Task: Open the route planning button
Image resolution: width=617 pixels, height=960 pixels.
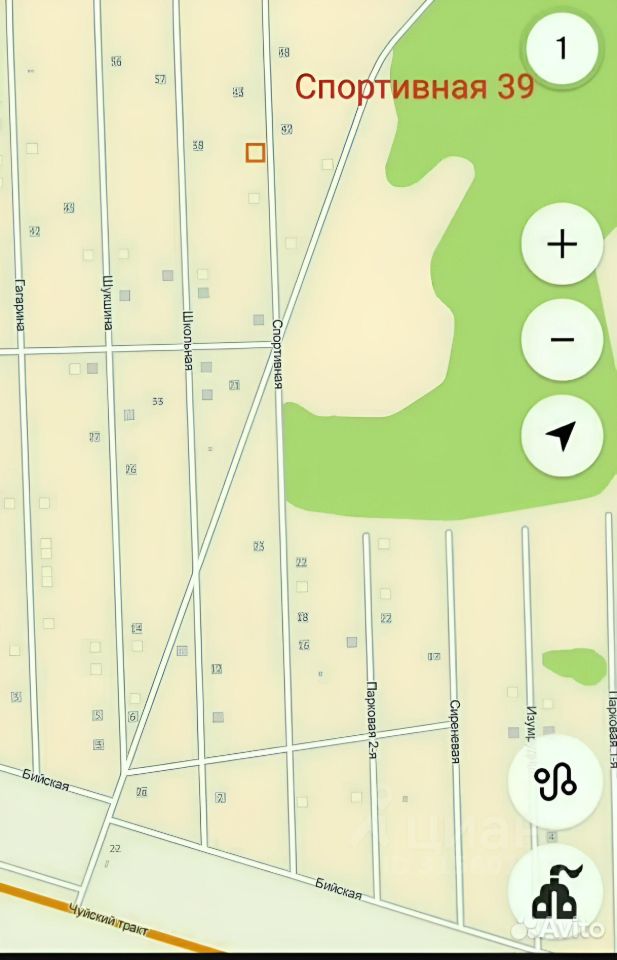Action: (554, 783)
